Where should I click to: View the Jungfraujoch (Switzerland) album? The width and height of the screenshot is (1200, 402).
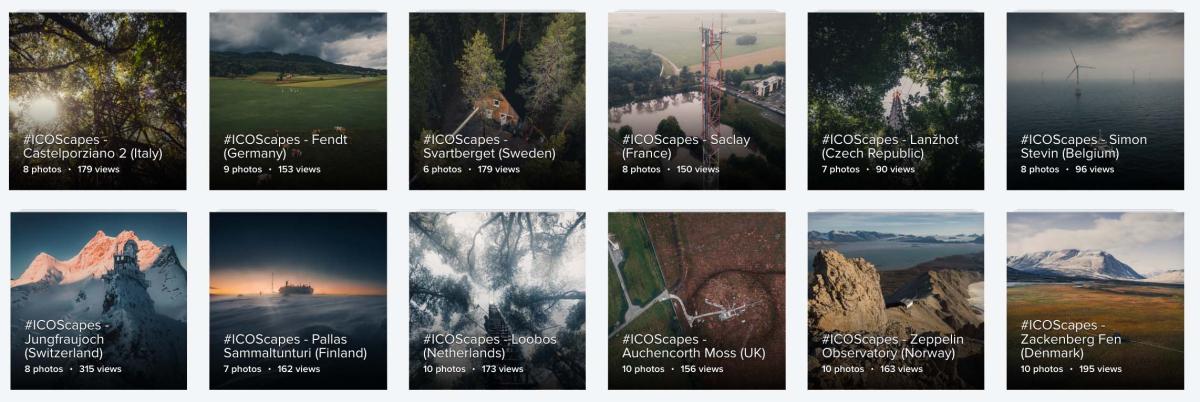97,300
